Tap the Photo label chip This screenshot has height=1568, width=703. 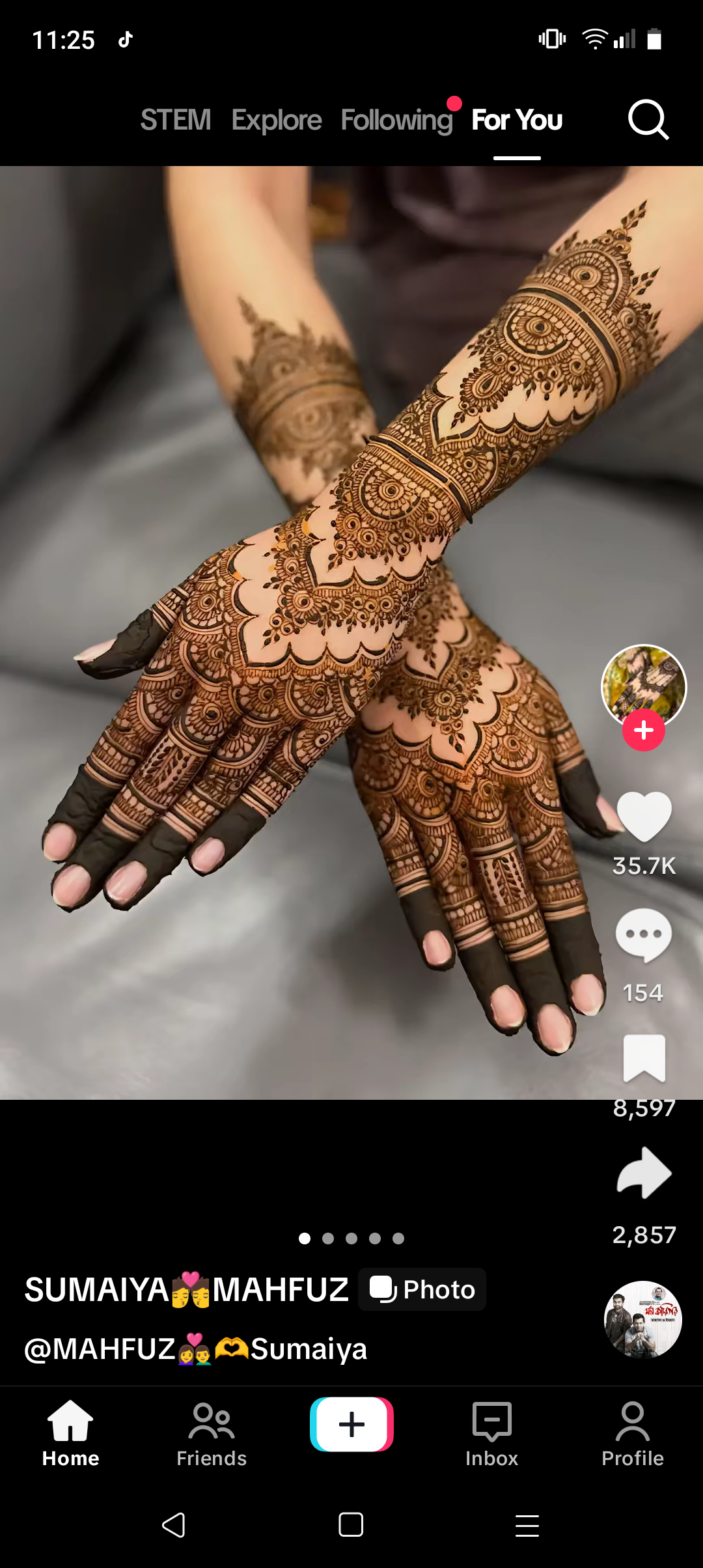tap(422, 1289)
